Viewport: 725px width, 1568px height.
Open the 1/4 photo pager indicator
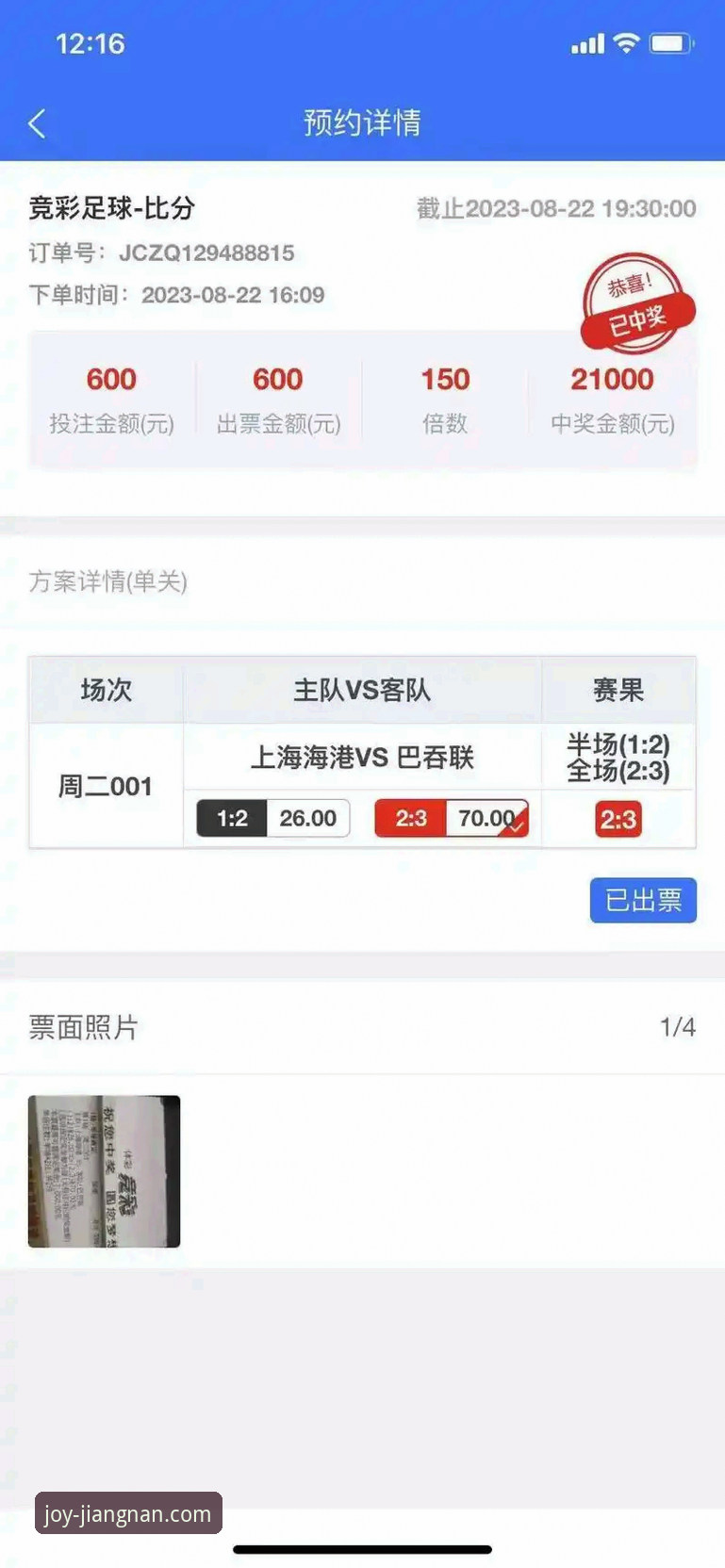pyautogui.click(x=678, y=1027)
